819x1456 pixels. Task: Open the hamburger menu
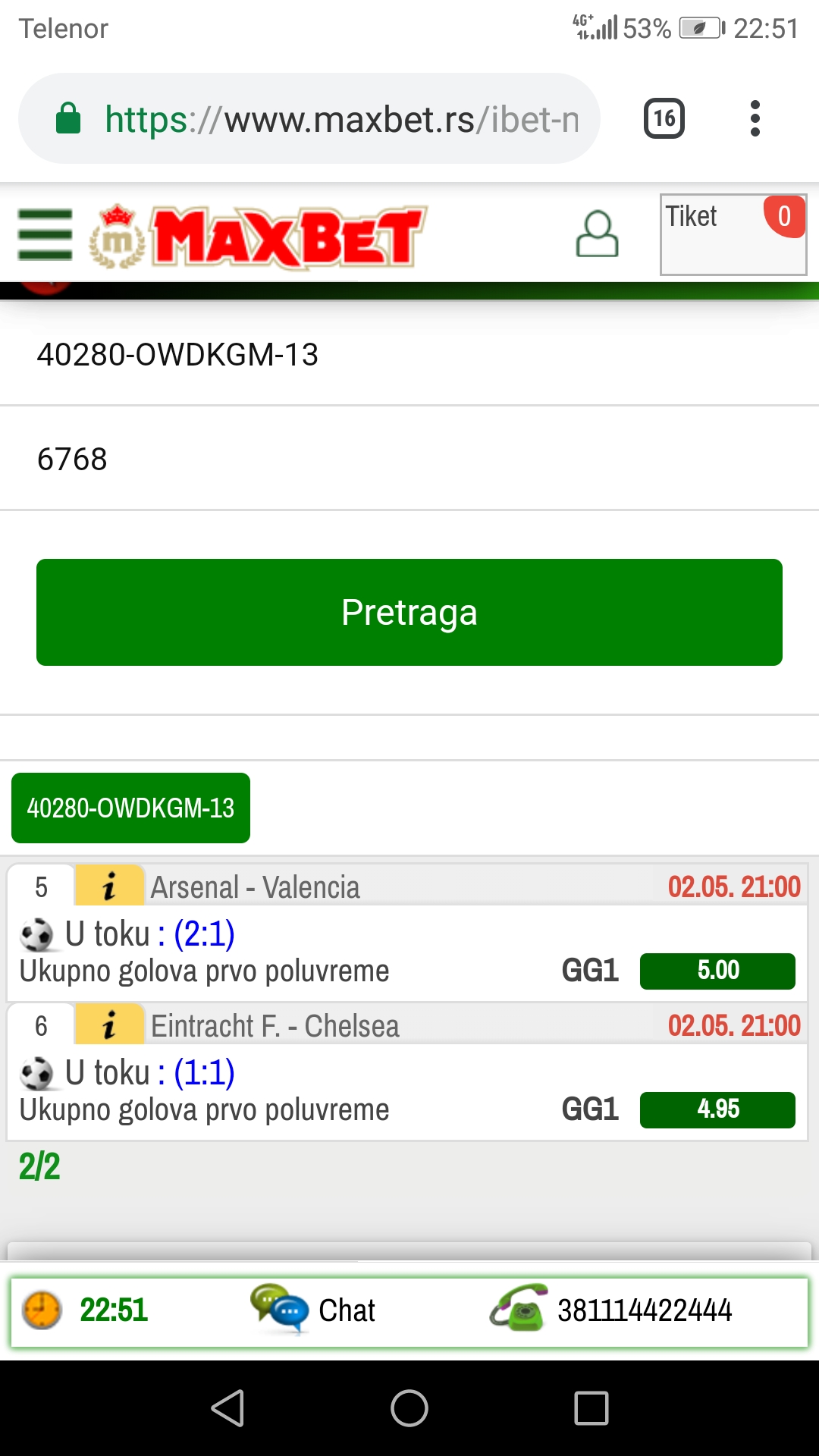coord(45,234)
